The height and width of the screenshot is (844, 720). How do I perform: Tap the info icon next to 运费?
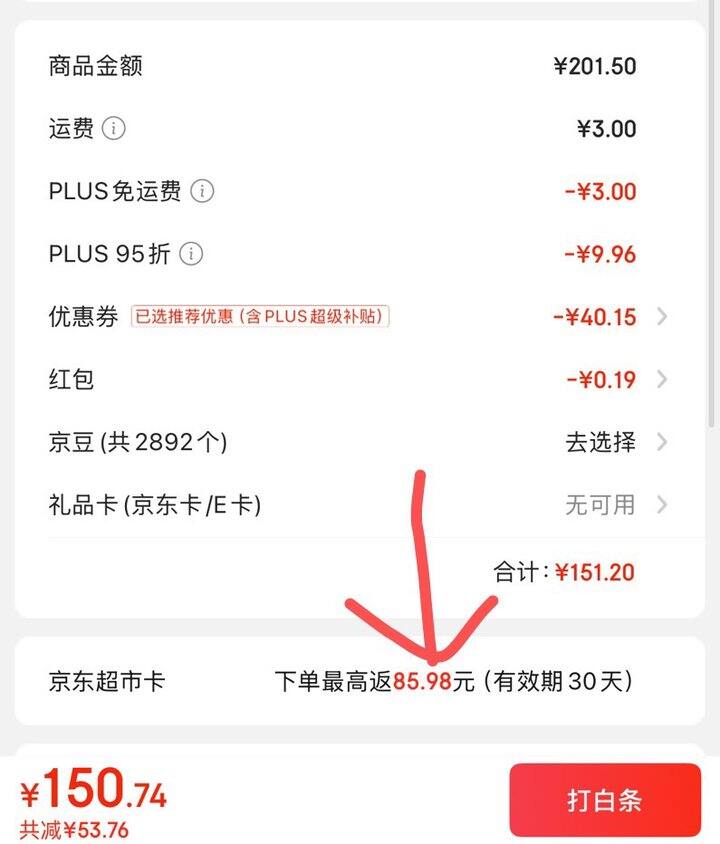(114, 128)
